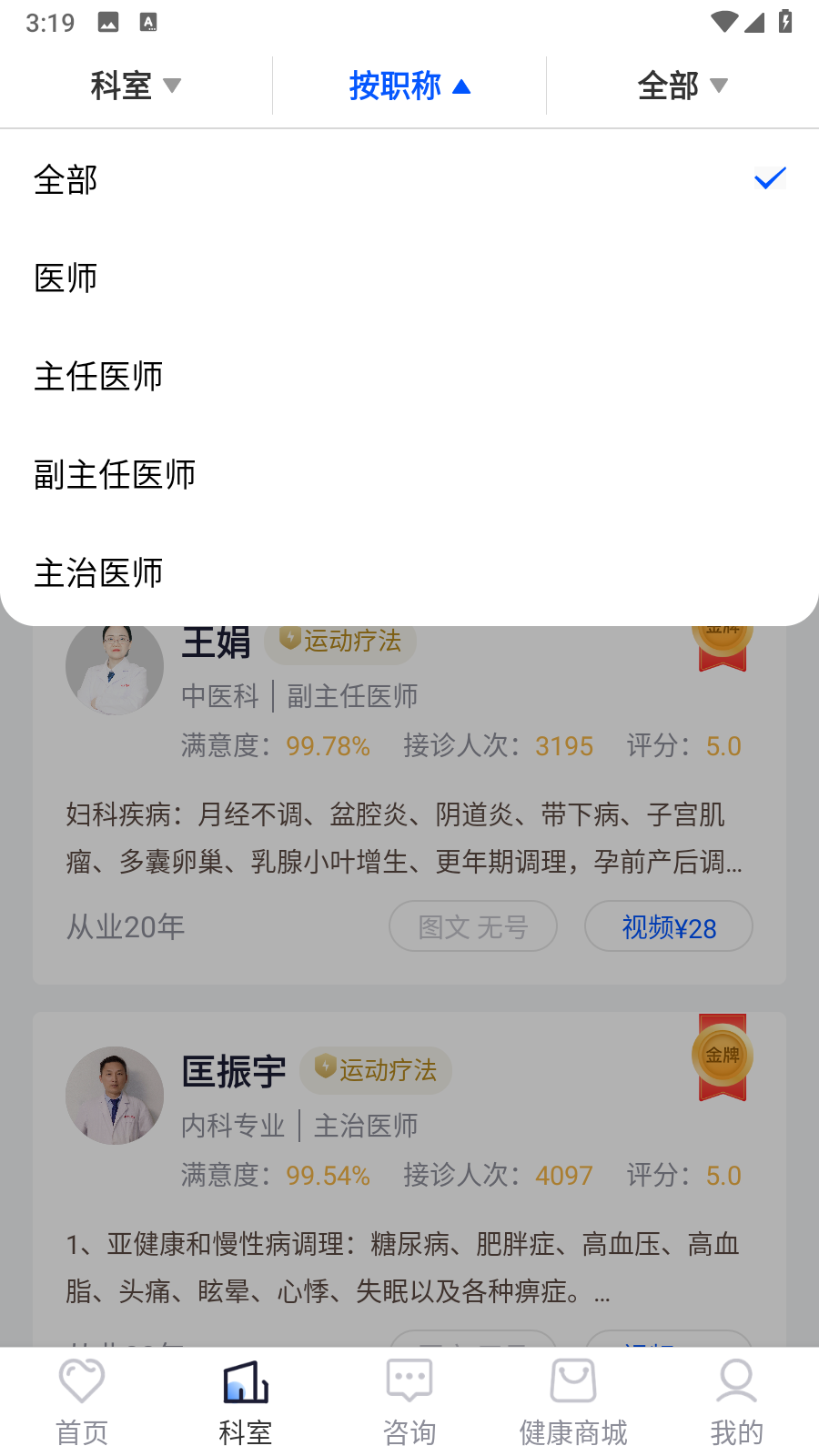
Task: Go to the 首页 home tab
Action: (82, 1401)
